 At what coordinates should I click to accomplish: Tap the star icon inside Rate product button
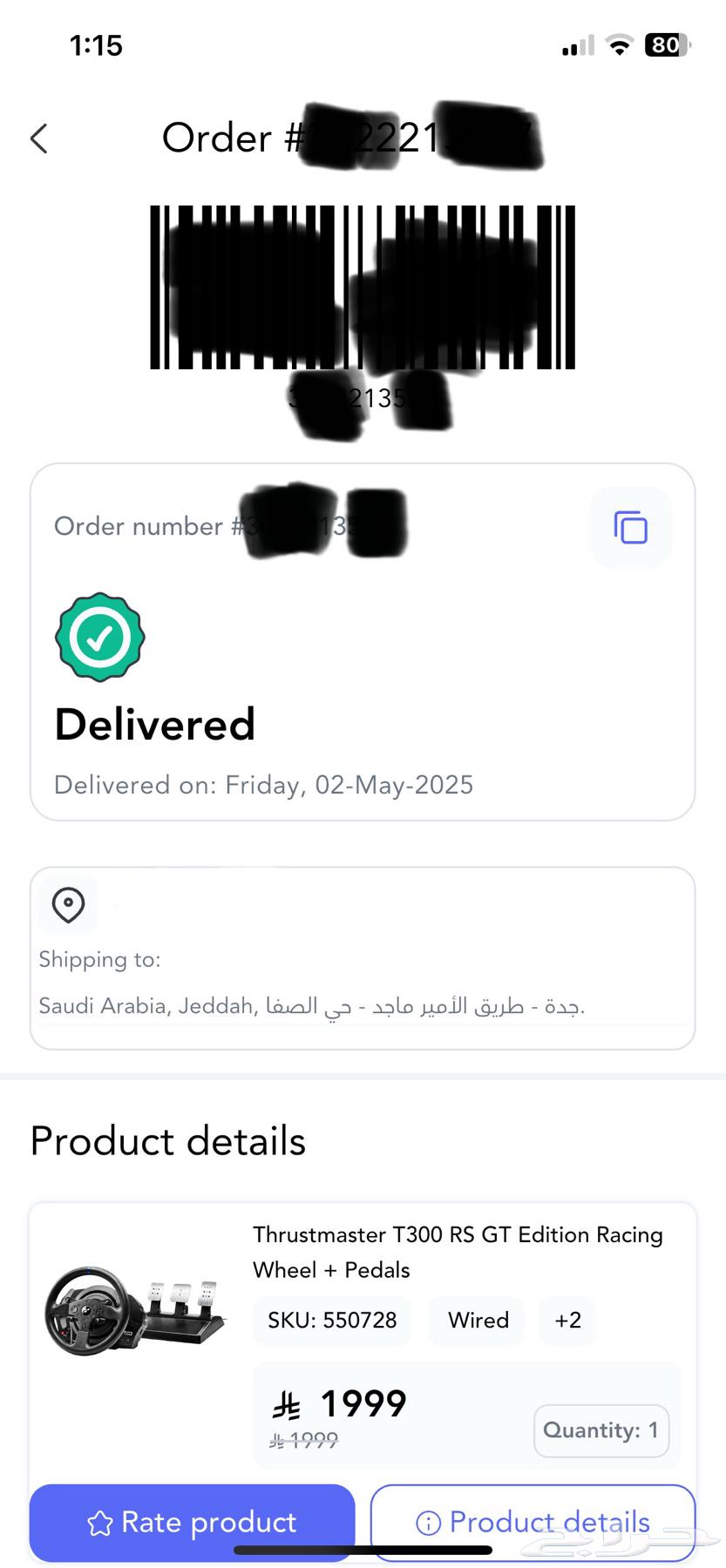point(98,1521)
